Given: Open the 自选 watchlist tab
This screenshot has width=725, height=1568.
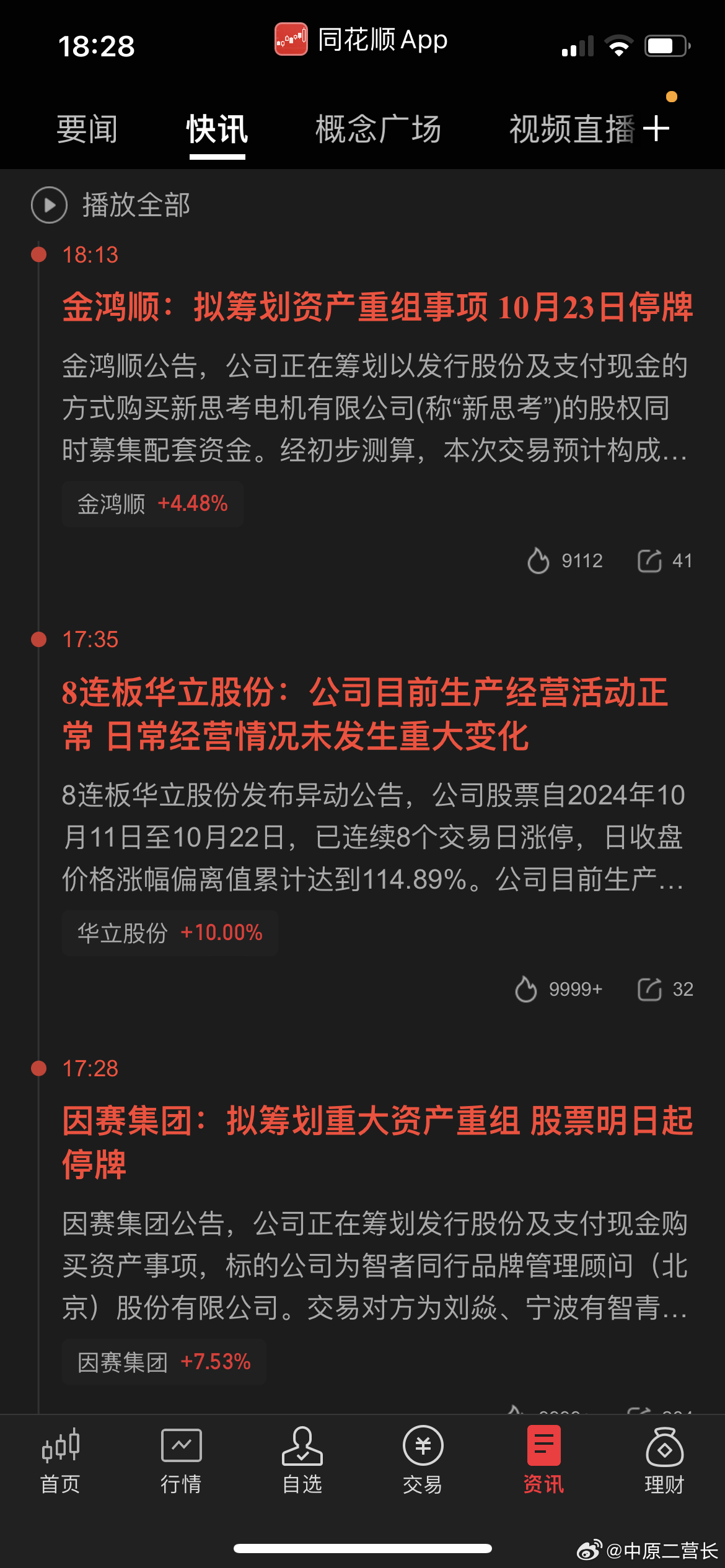Looking at the screenshot, I should (x=302, y=1460).
